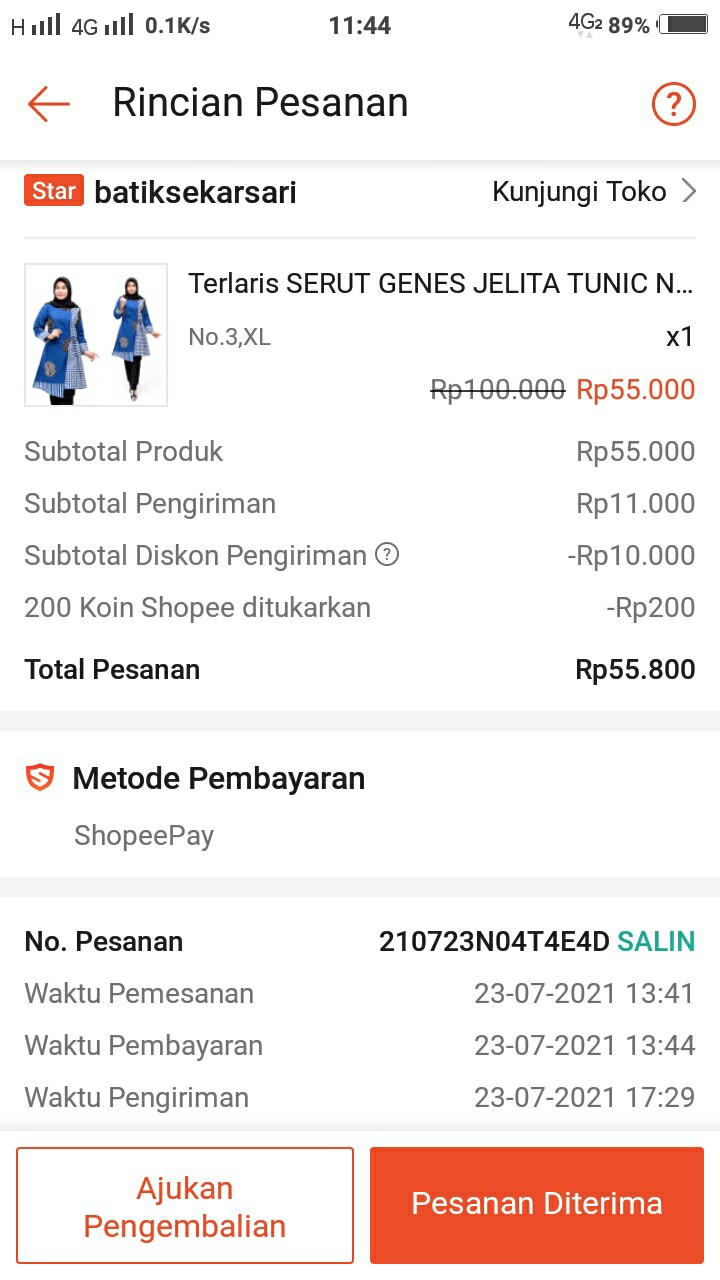Select the 200 Koin Shopee redemption row
720x1280 pixels.
click(197, 607)
